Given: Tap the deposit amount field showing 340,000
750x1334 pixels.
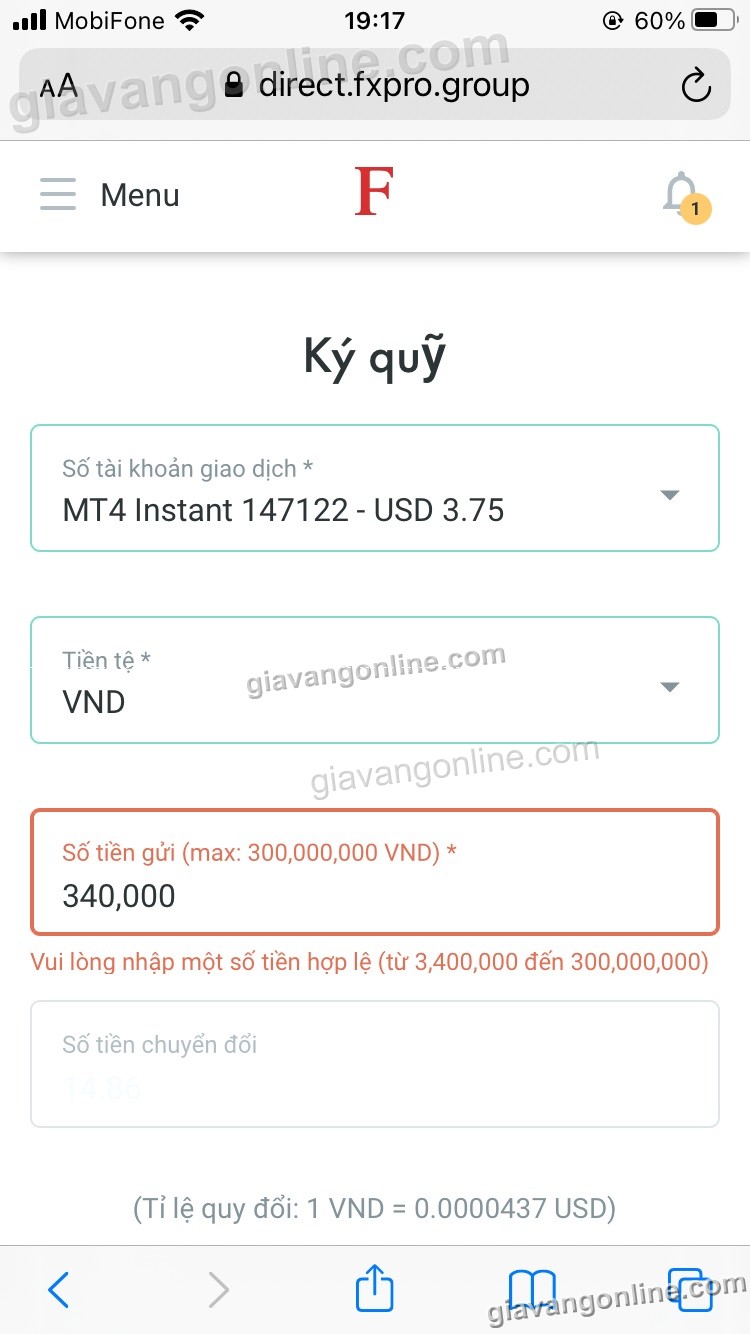Looking at the screenshot, I should pyautogui.click(x=375, y=872).
